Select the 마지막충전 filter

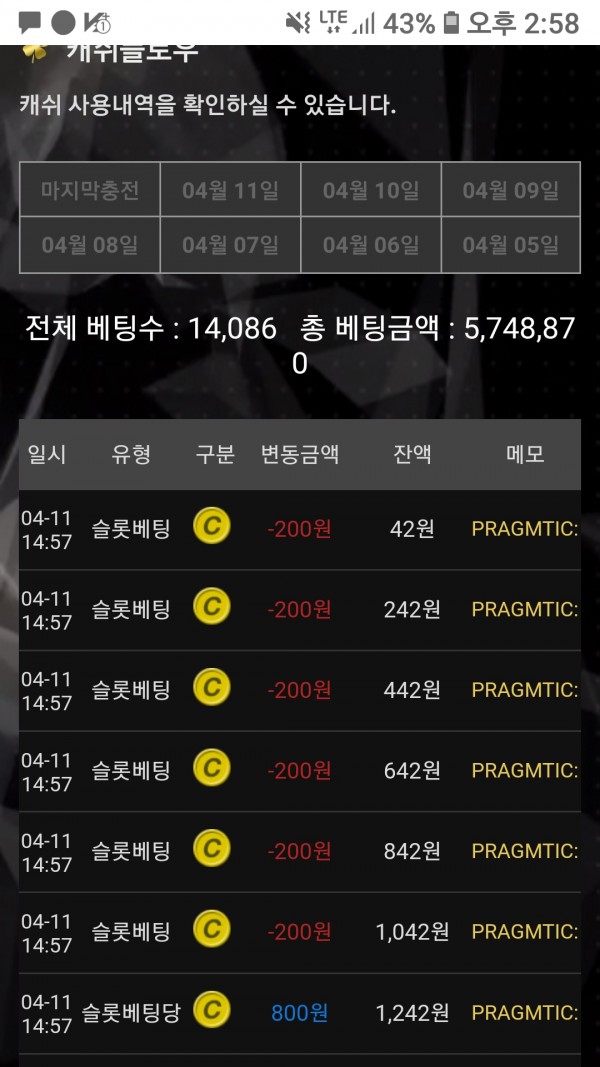[x=90, y=190]
